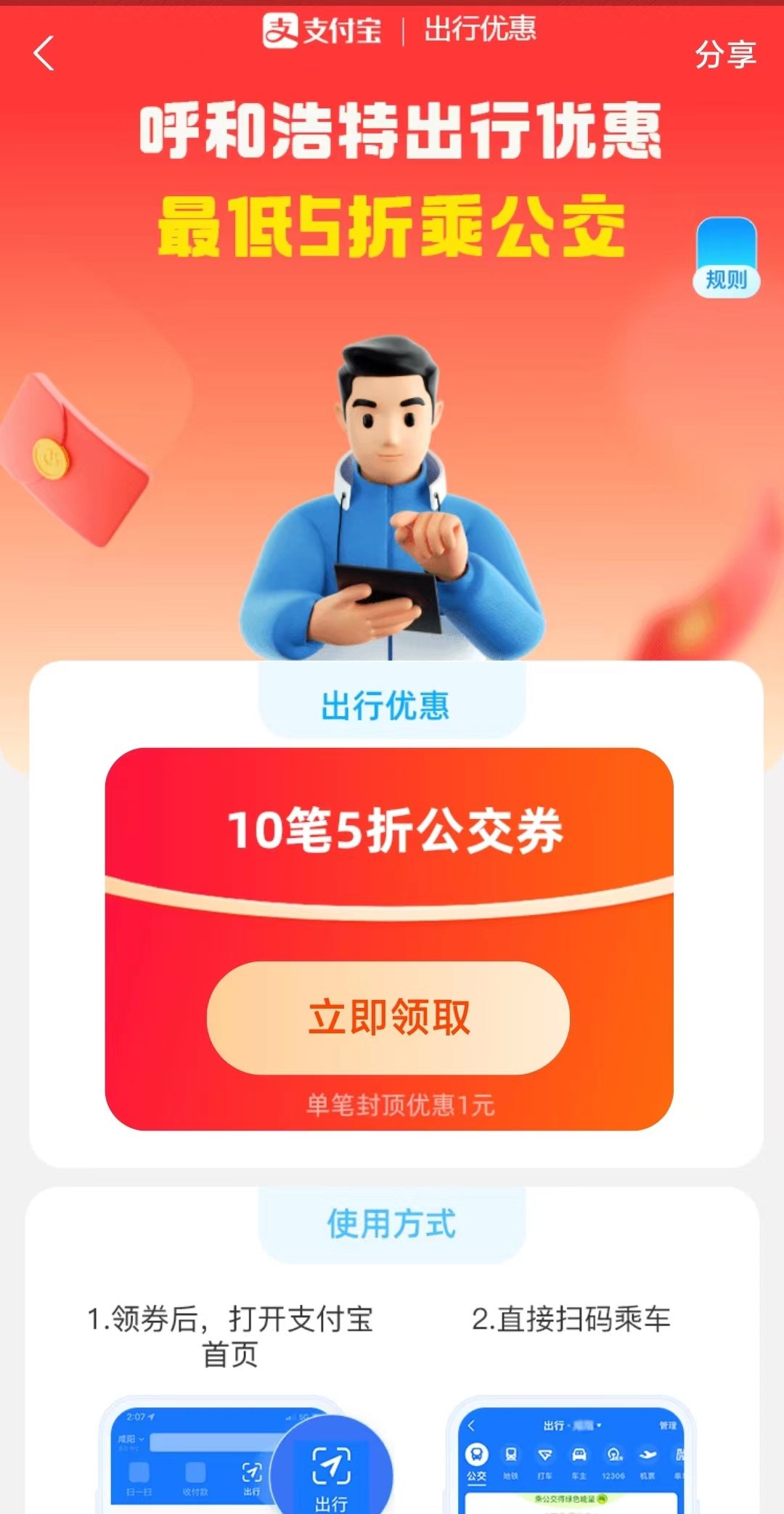This screenshot has height=1514, width=784.
Task: Open the 规则 rules button
Action: (x=726, y=259)
